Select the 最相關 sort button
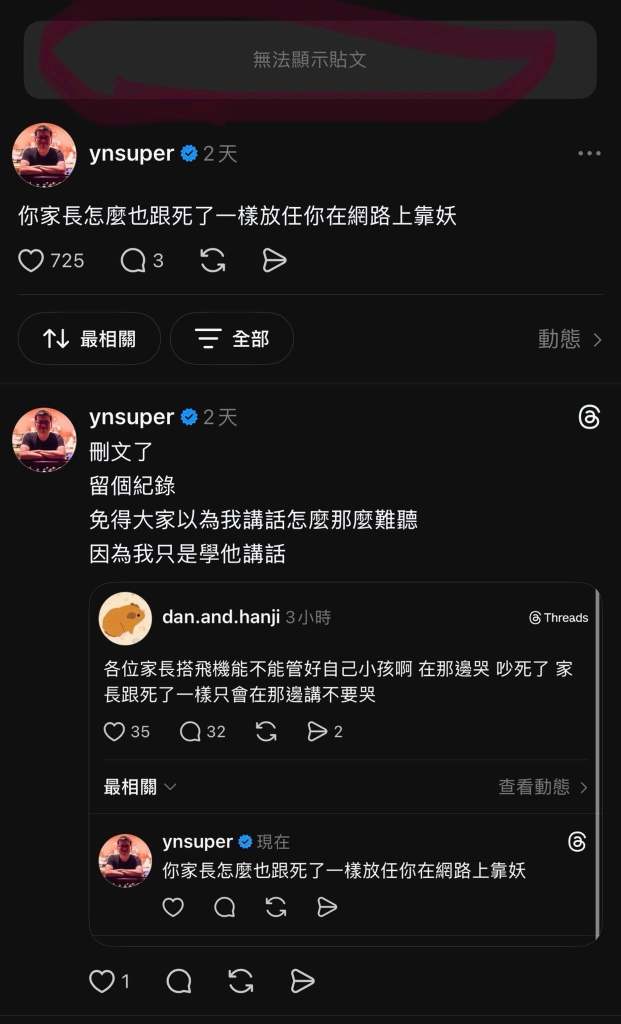Screen dimensions: 621x1024 pos(89,339)
